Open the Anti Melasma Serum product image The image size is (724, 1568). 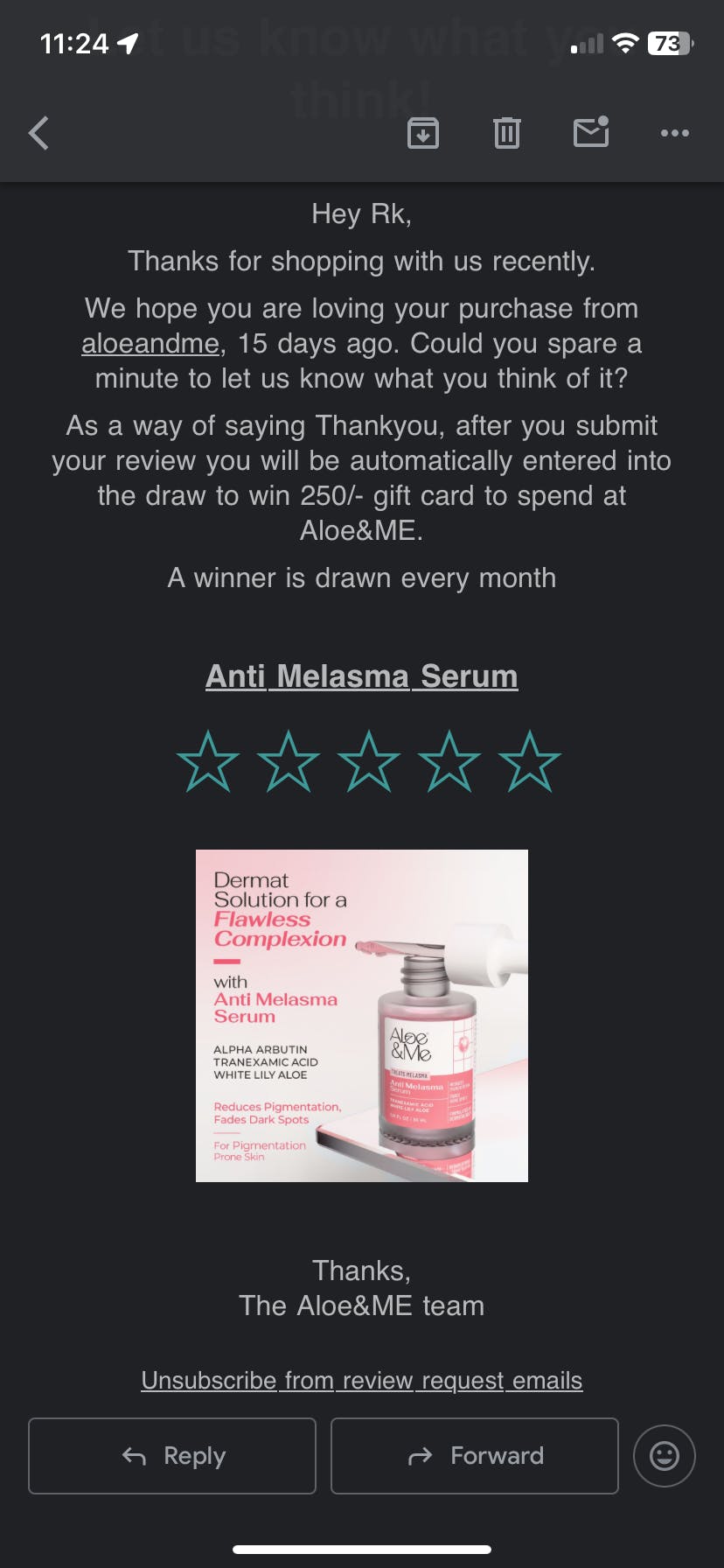point(361,1015)
